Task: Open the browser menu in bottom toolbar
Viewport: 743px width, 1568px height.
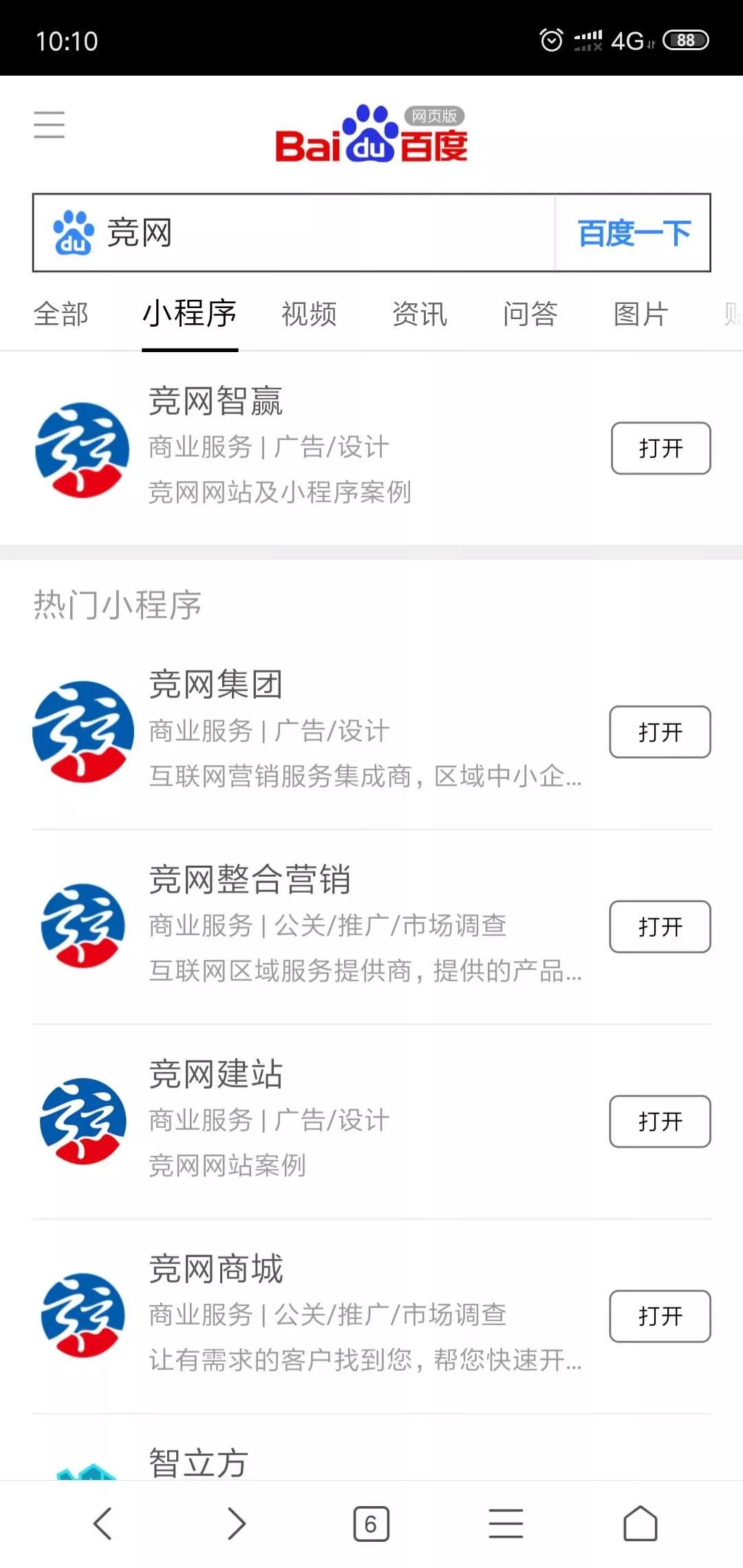Action: tap(506, 1523)
